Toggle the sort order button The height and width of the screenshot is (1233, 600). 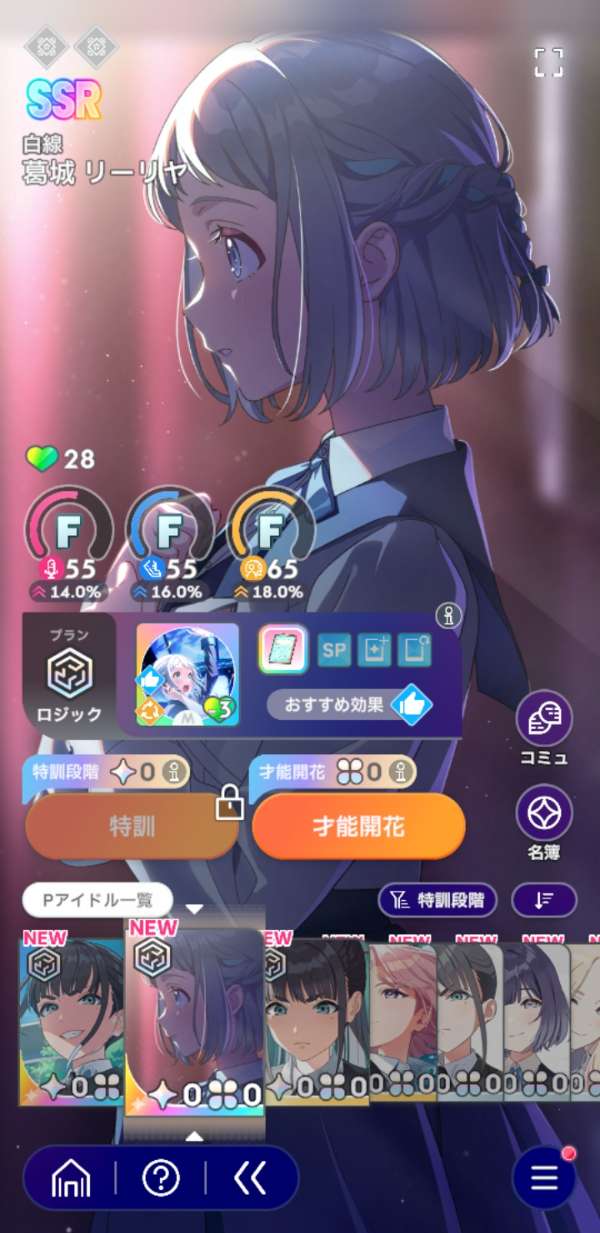544,900
